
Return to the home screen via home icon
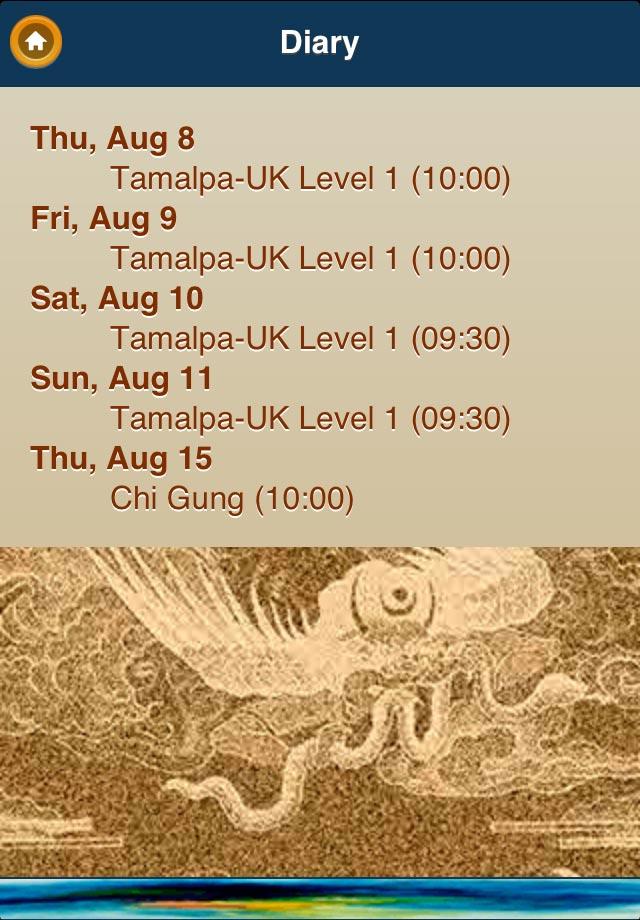[37, 42]
